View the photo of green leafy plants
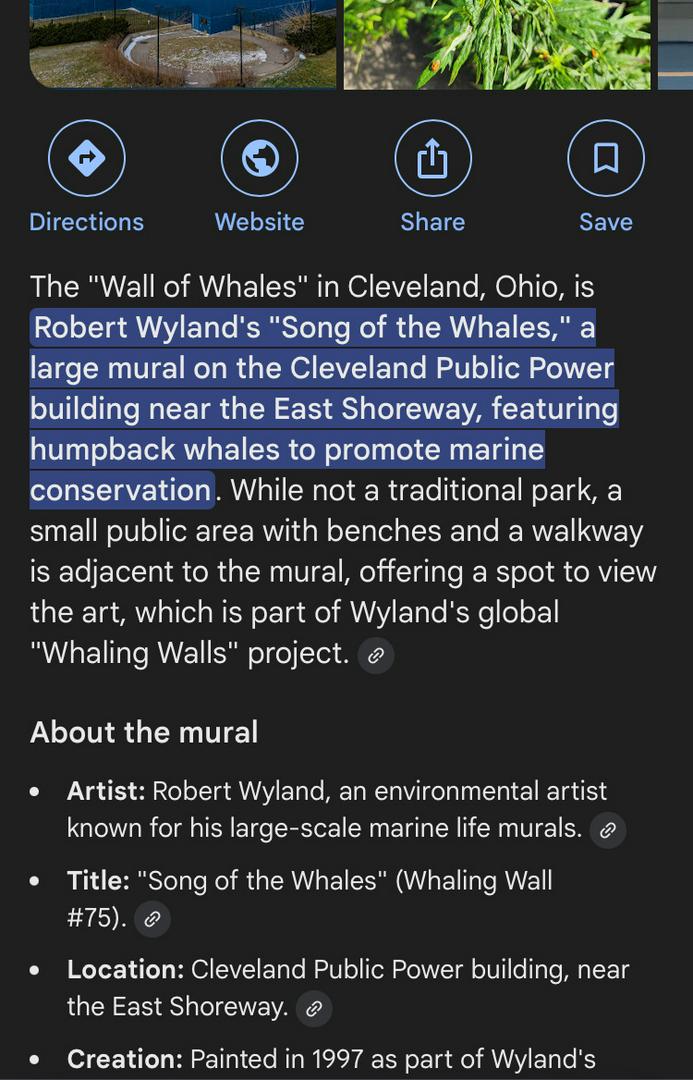Image resolution: width=693 pixels, height=1080 pixels. click(497, 43)
